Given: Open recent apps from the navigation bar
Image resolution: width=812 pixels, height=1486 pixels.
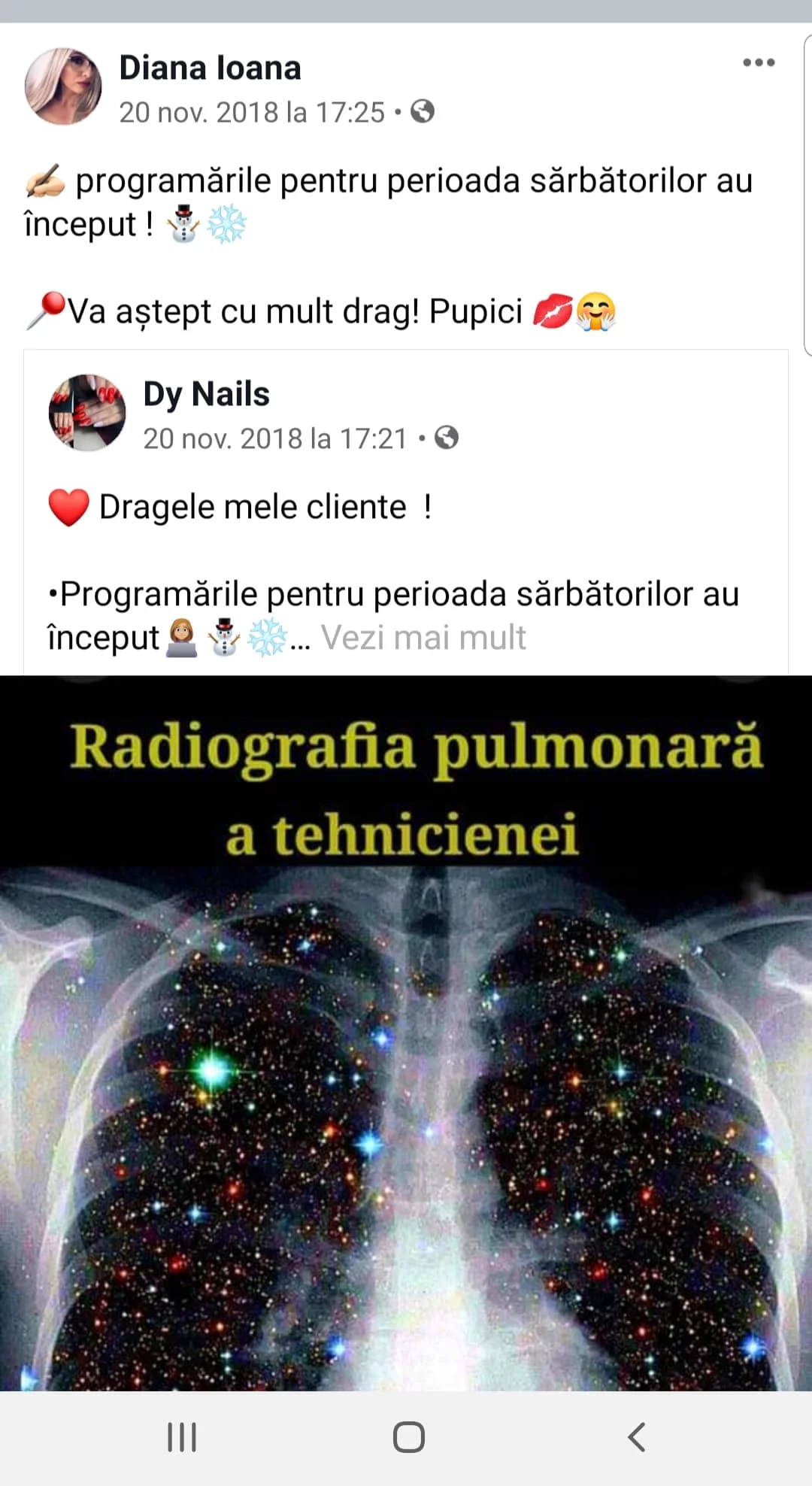Looking at the screenshot, I should (182, 1437).
